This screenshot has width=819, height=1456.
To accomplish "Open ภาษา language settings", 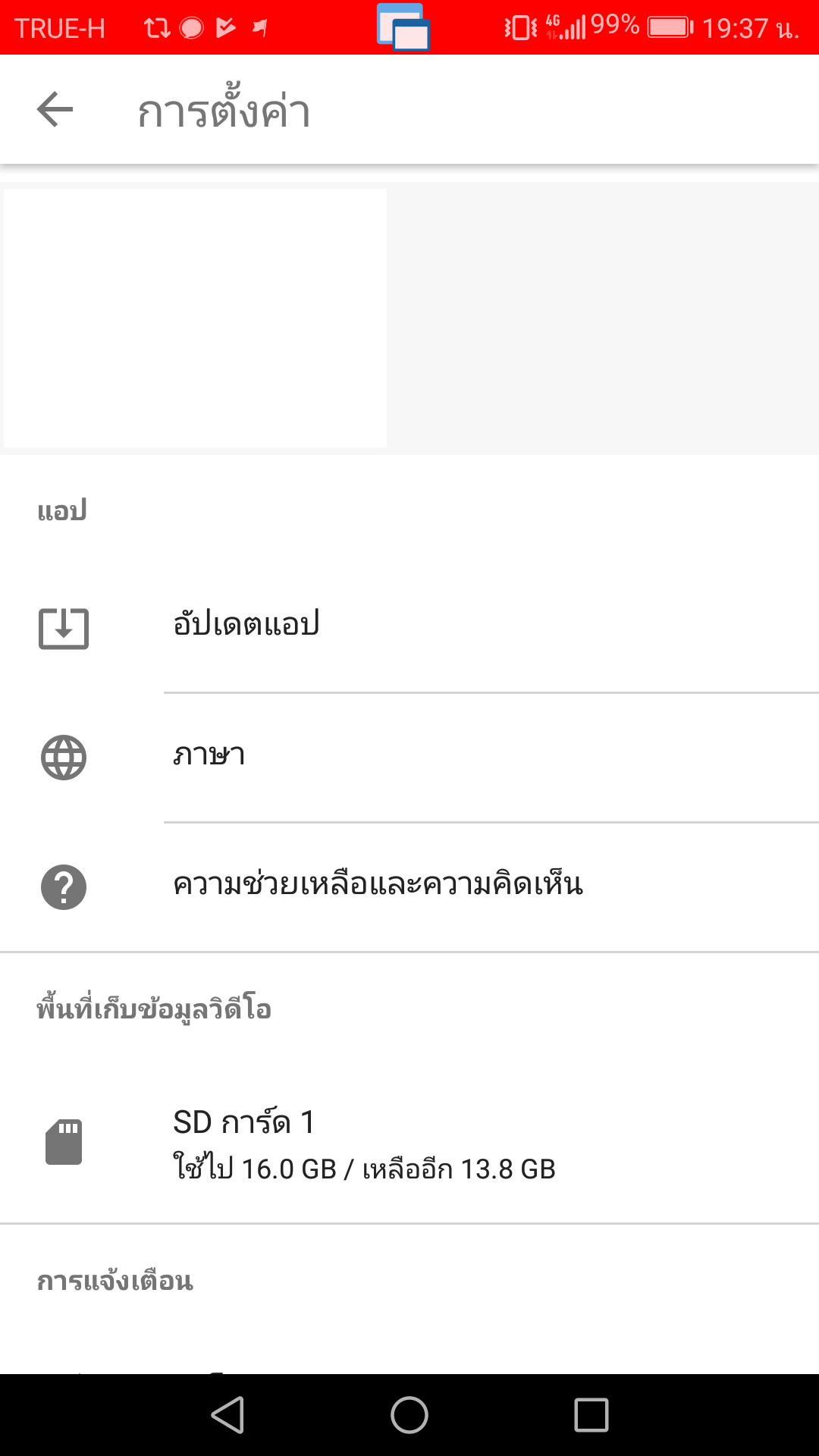I will pos(409,756).
